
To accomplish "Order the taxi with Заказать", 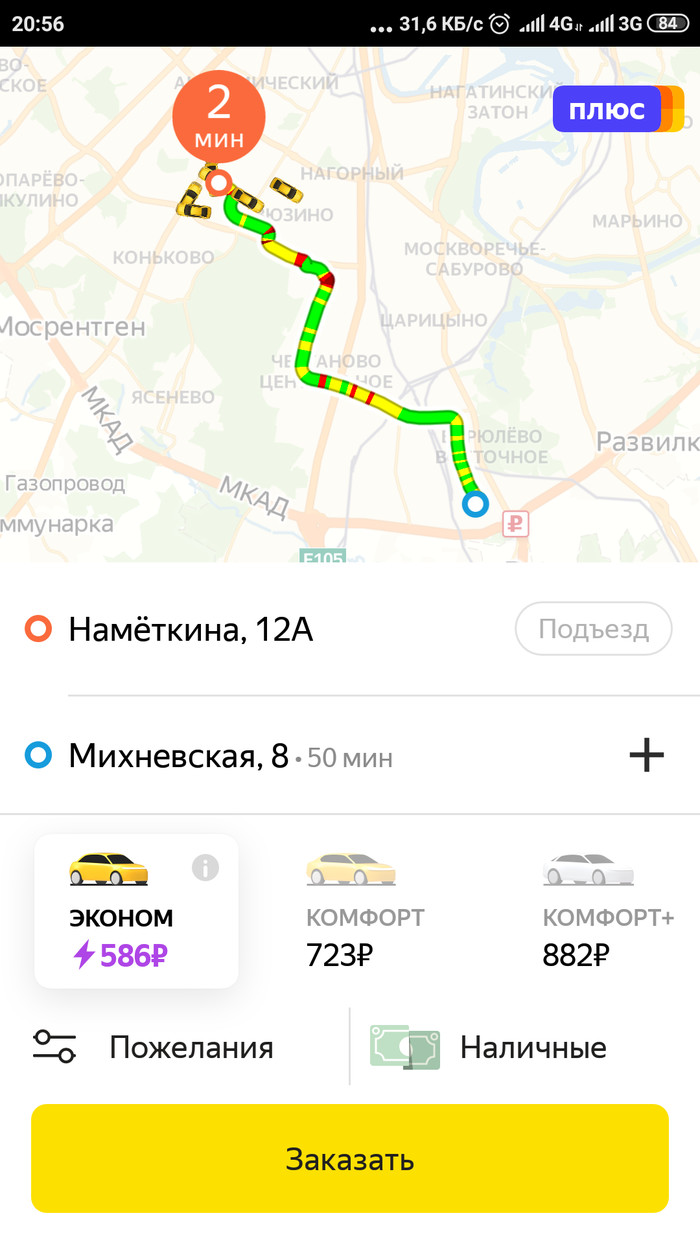I will point(350,1159).
